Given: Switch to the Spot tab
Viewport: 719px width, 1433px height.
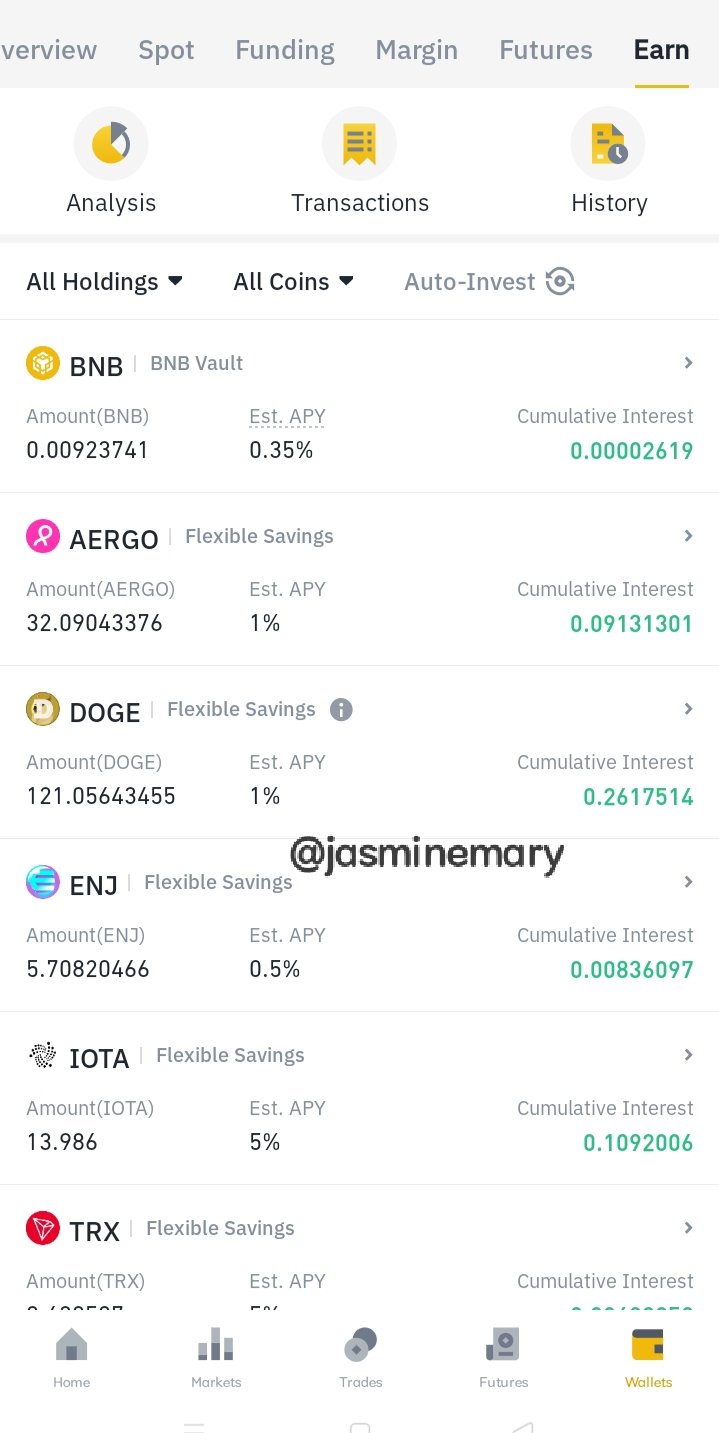Looking at the screenshot, I should pyautogui.click(x=166, y=50).
